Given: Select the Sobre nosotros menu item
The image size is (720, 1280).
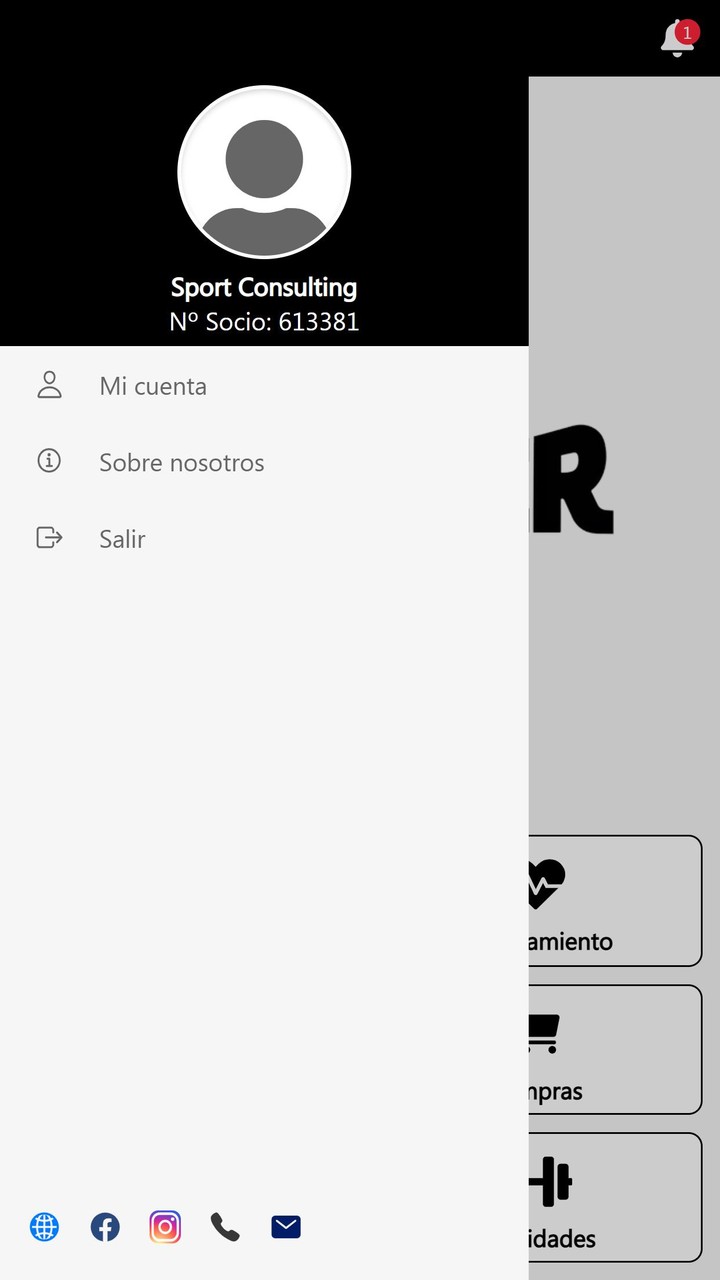Looking at the screenshot, I should click(181, 462).
